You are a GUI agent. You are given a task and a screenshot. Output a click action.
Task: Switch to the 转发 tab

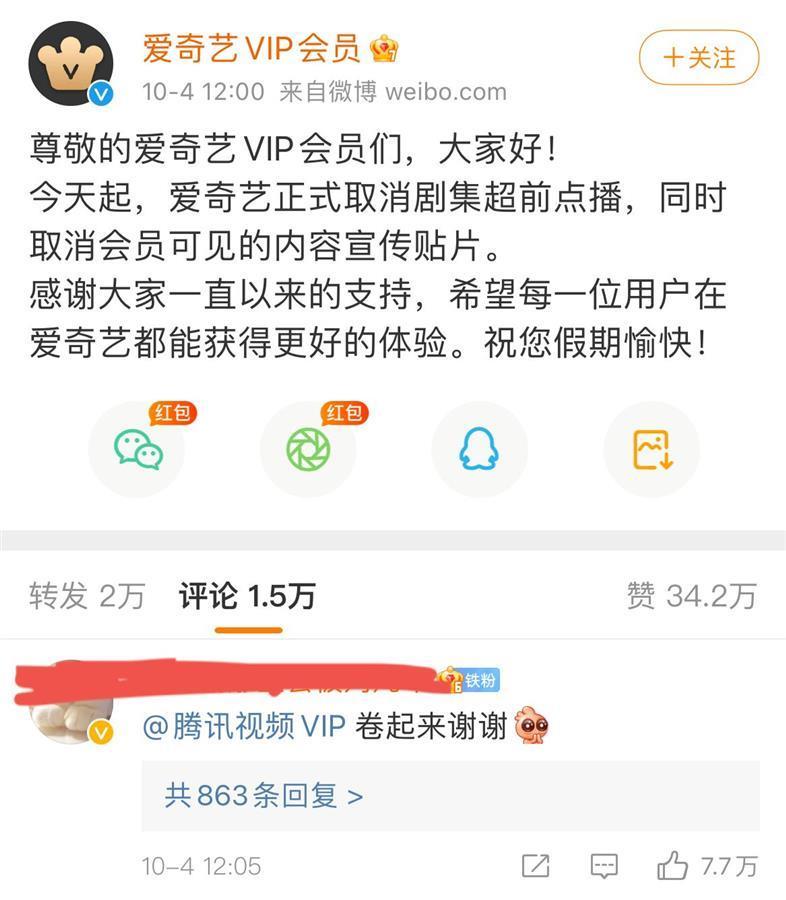click(87, 597)
